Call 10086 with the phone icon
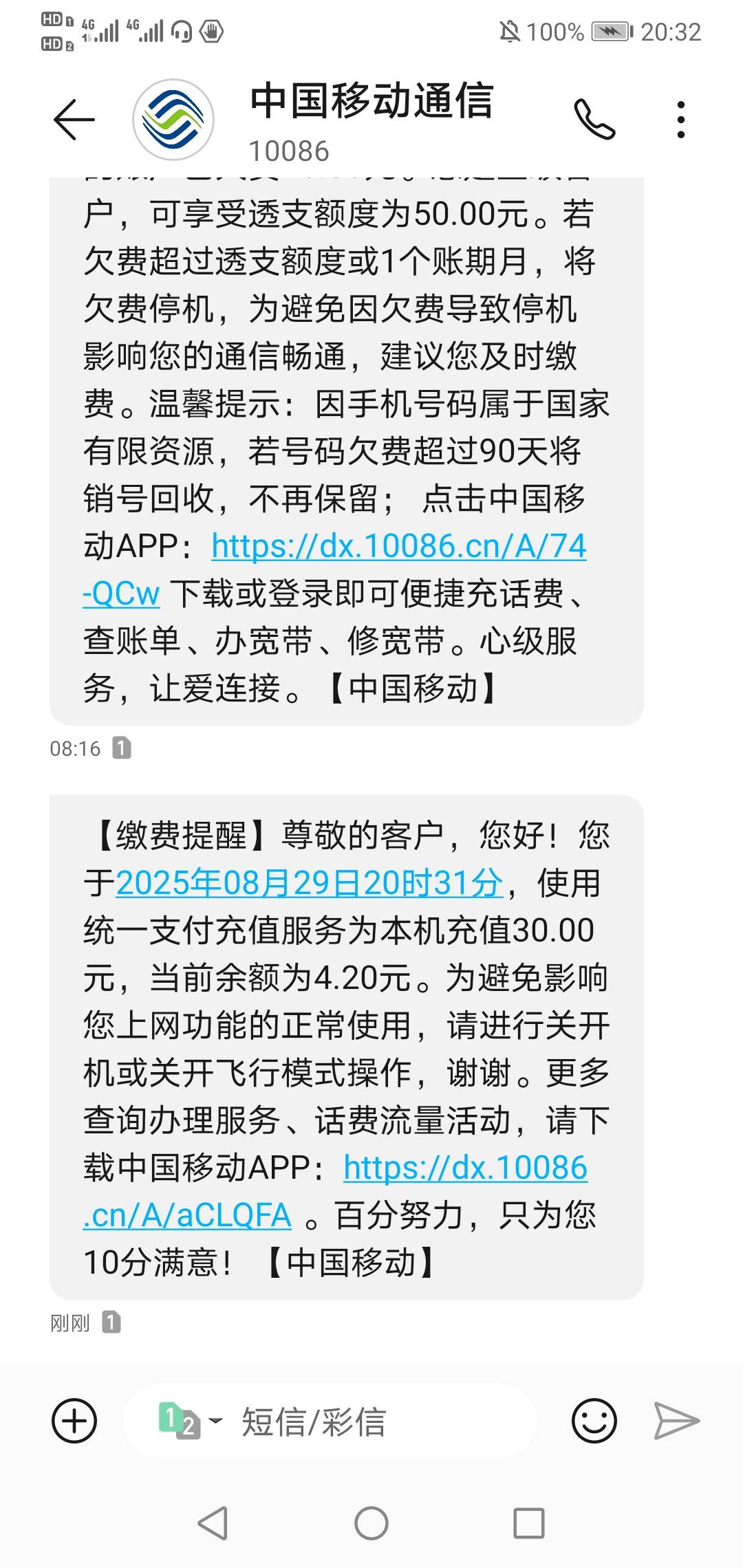 594,120
